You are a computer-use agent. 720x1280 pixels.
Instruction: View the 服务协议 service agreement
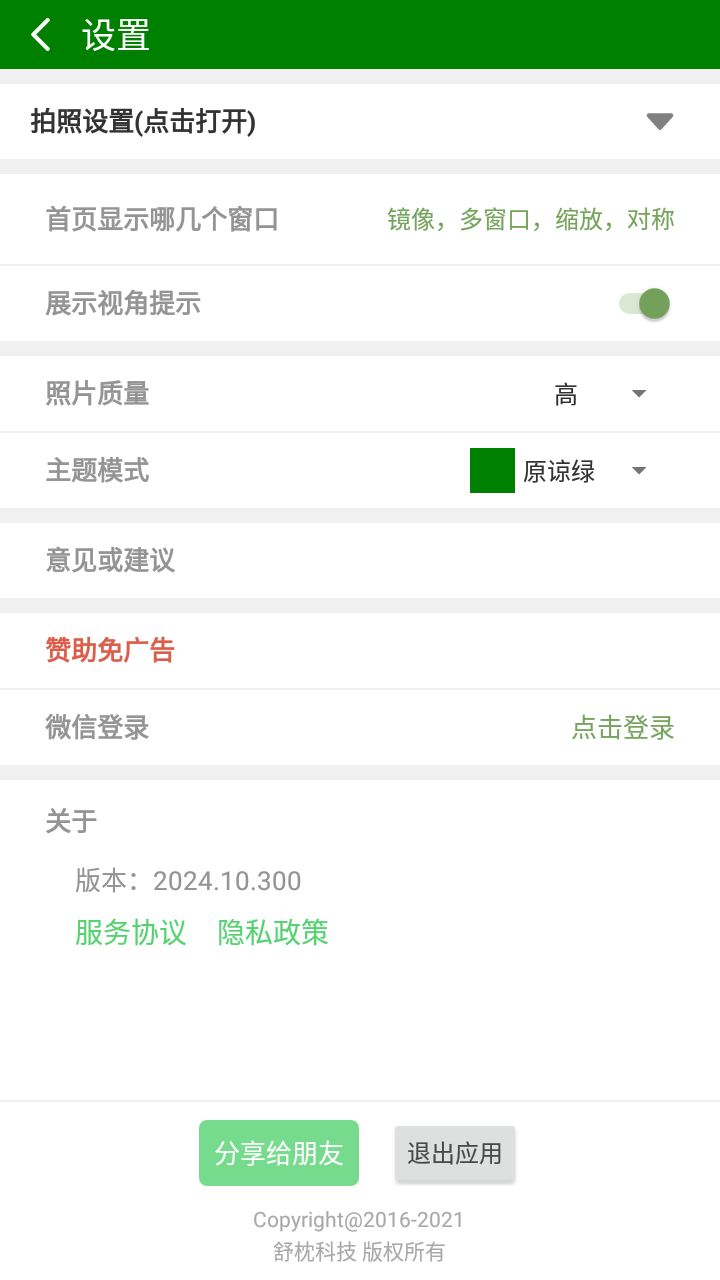(129, 932)
